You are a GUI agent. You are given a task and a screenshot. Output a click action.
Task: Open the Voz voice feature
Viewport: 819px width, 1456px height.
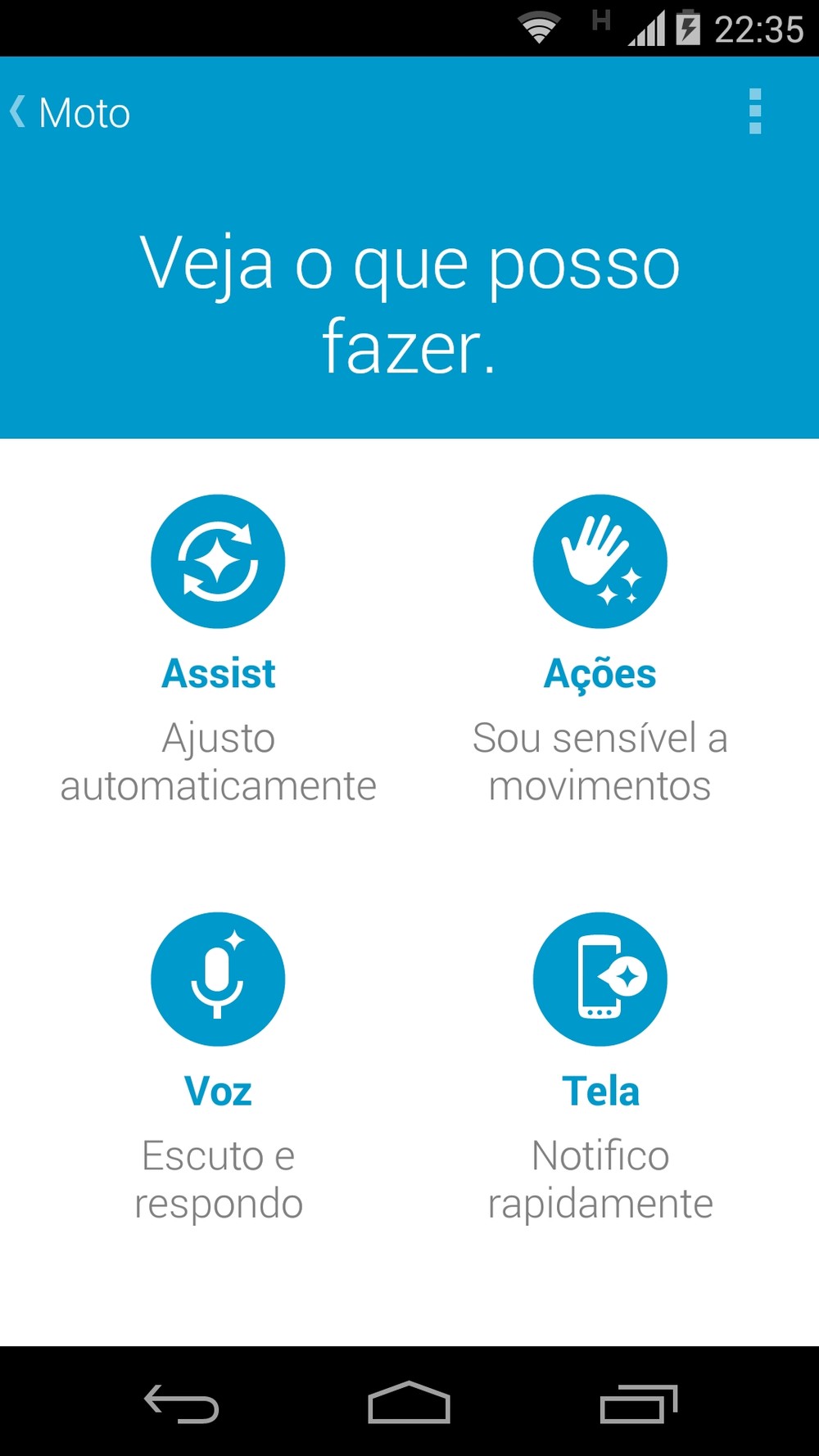tap(218, 980)
